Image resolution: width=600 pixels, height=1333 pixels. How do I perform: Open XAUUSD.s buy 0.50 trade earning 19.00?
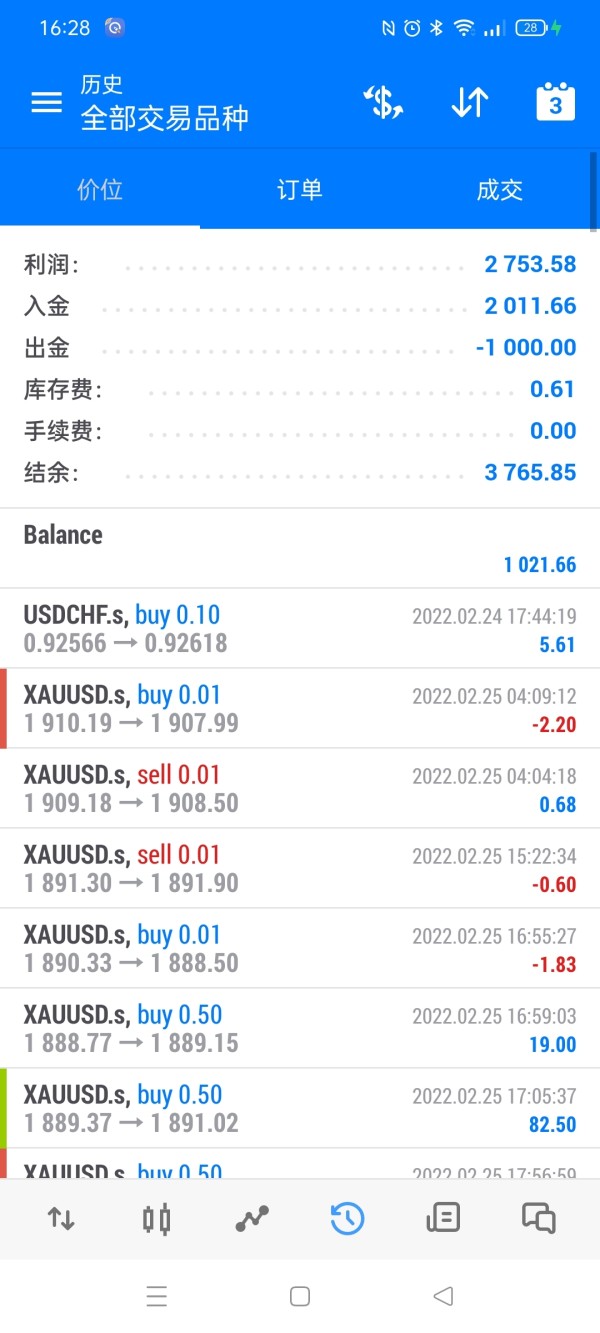click(x=300, y=1029)
